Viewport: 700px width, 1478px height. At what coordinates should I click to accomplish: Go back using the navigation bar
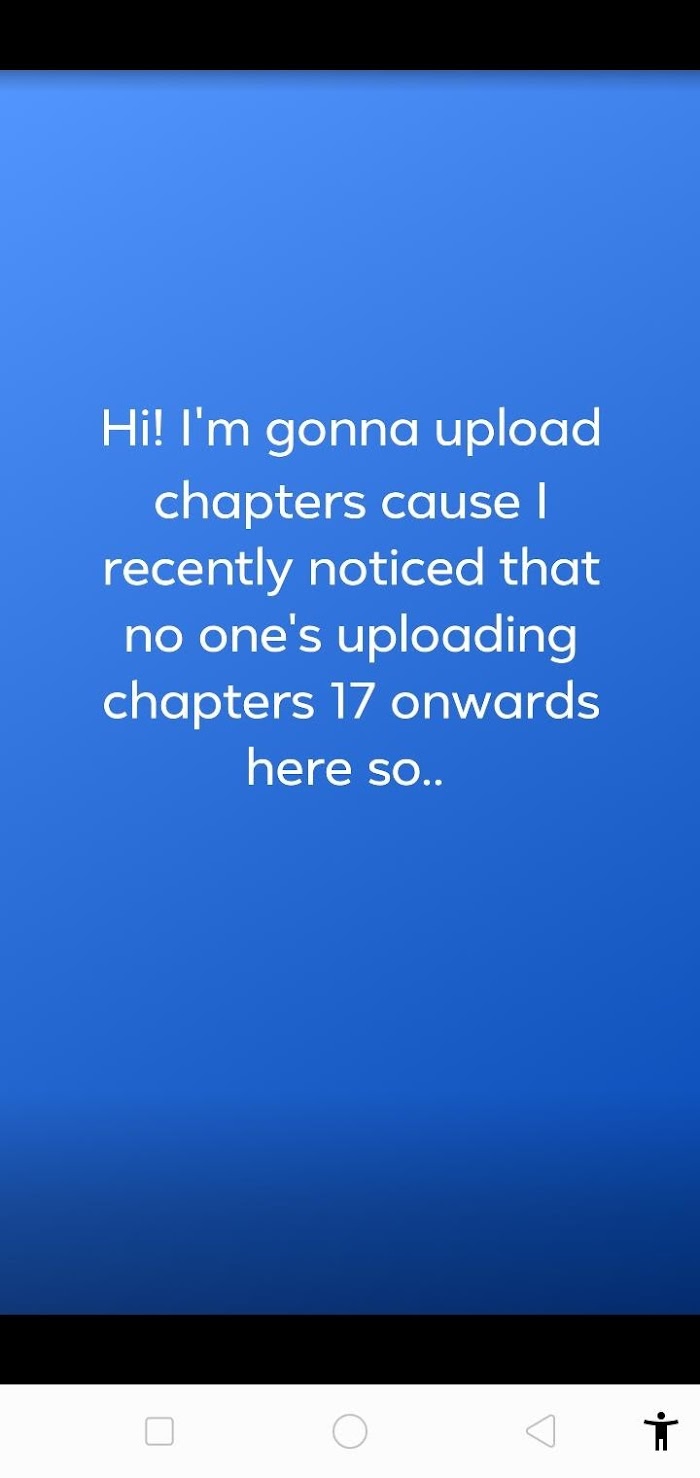pos(540,1431)
